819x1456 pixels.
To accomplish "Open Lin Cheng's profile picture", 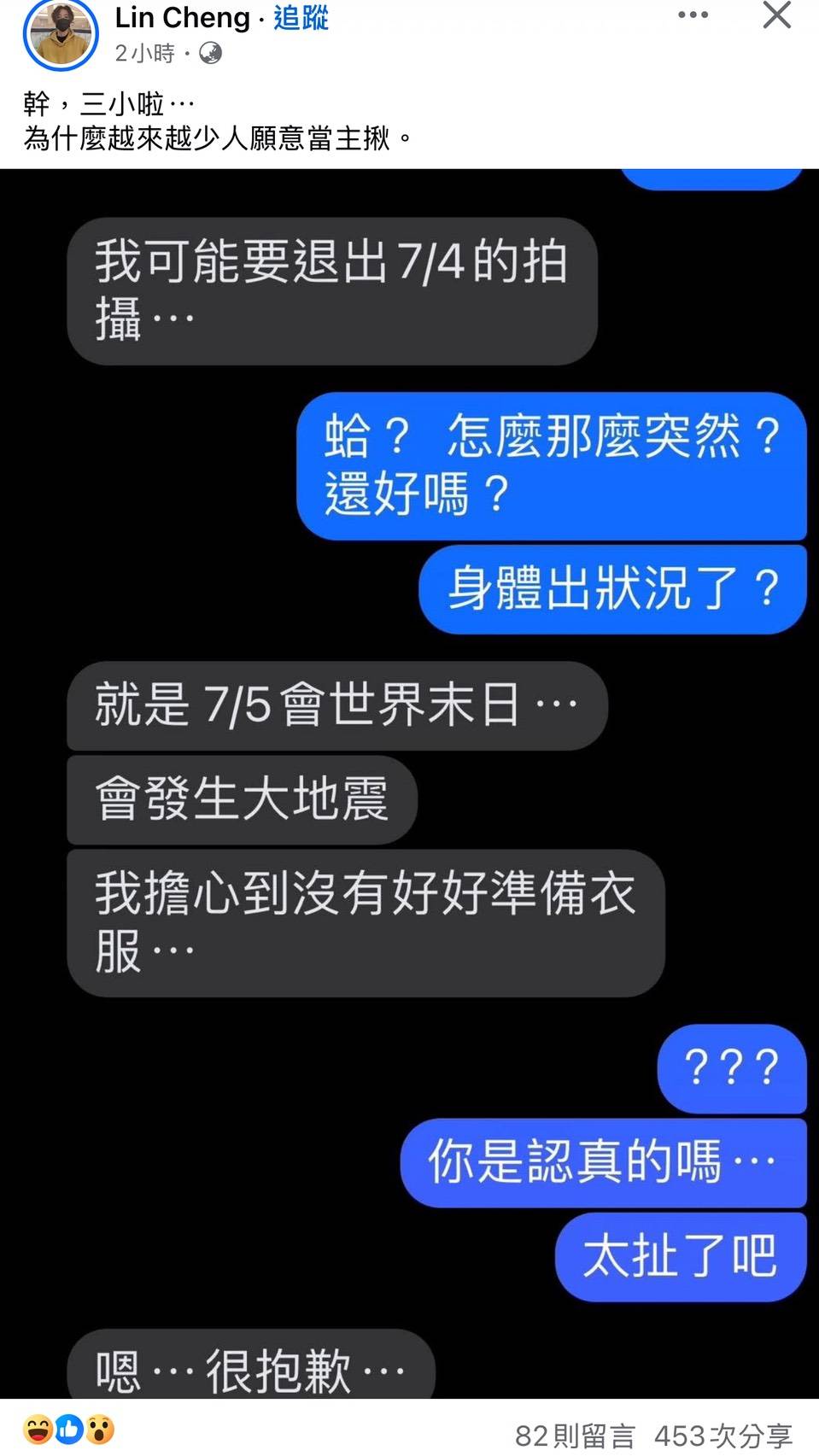I will coord(60,34).
